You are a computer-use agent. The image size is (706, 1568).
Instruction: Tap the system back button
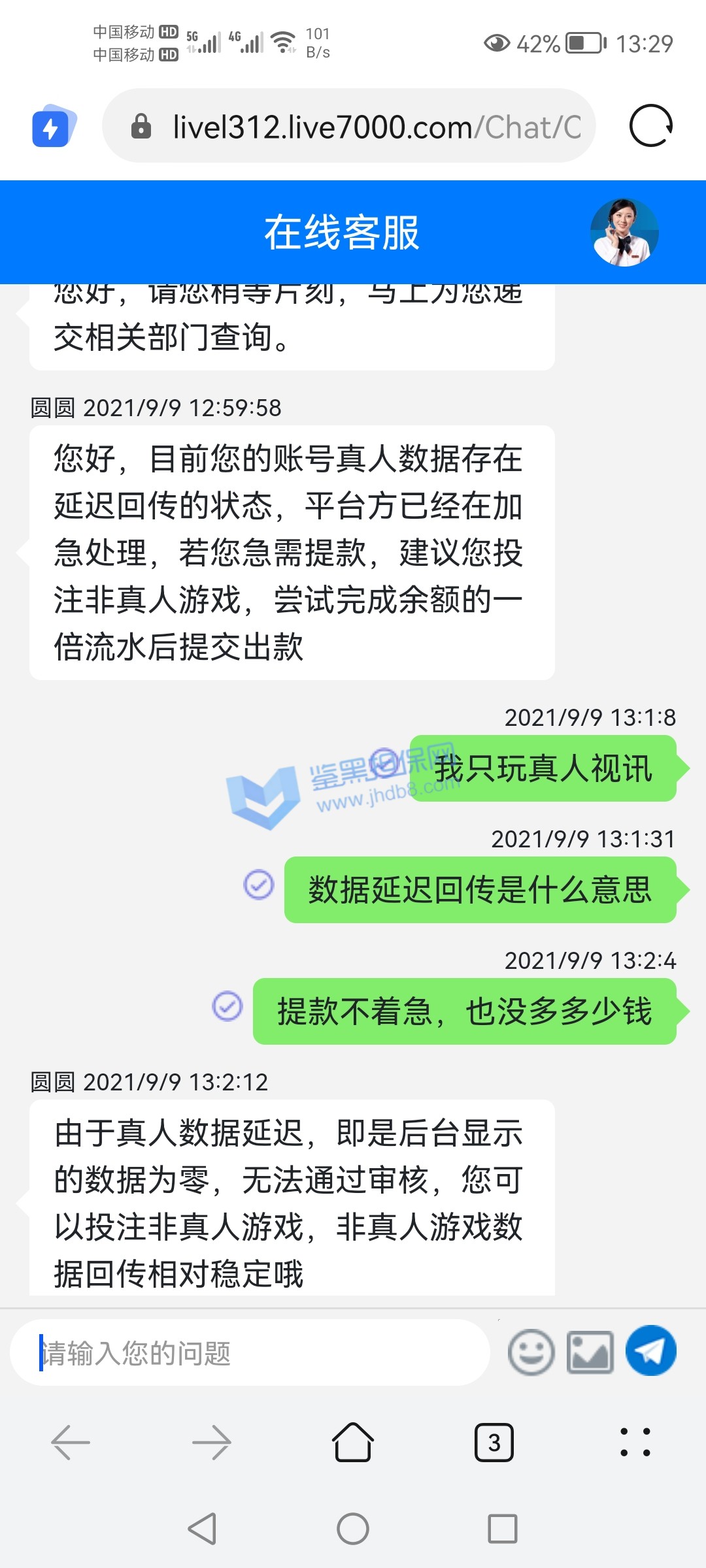(x=202, y=1529)
